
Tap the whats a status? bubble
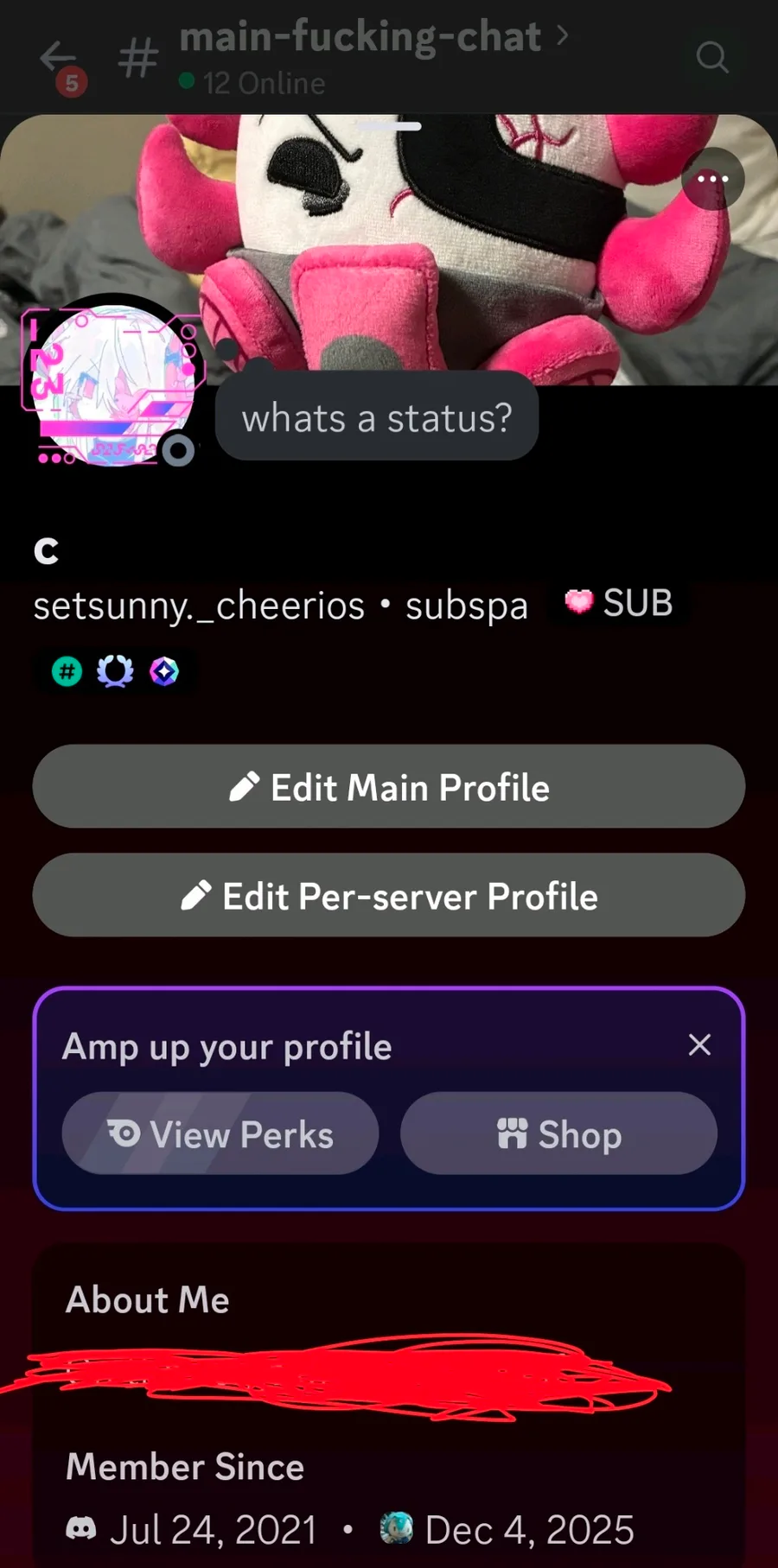(377, 417)
